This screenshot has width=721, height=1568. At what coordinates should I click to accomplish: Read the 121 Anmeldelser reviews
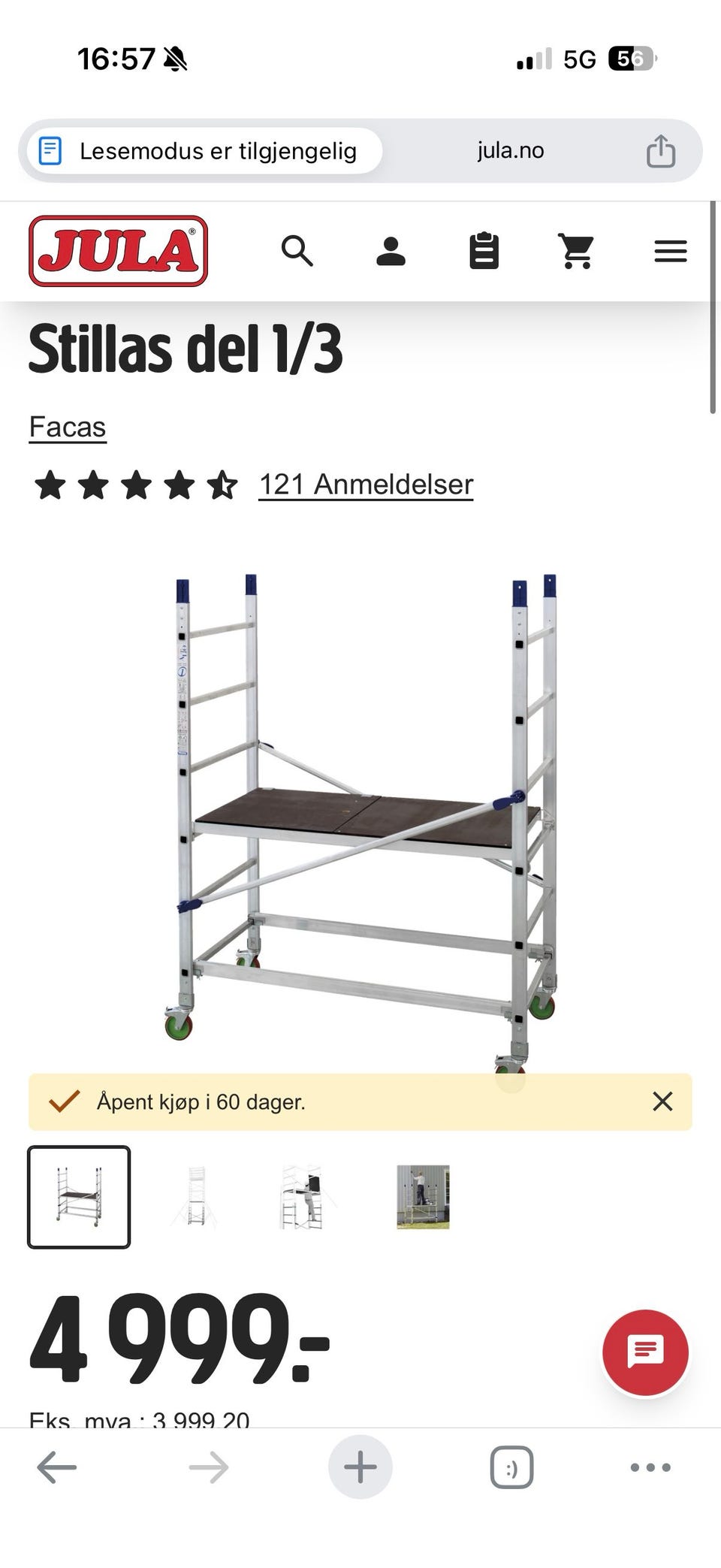tap(366, 485)
